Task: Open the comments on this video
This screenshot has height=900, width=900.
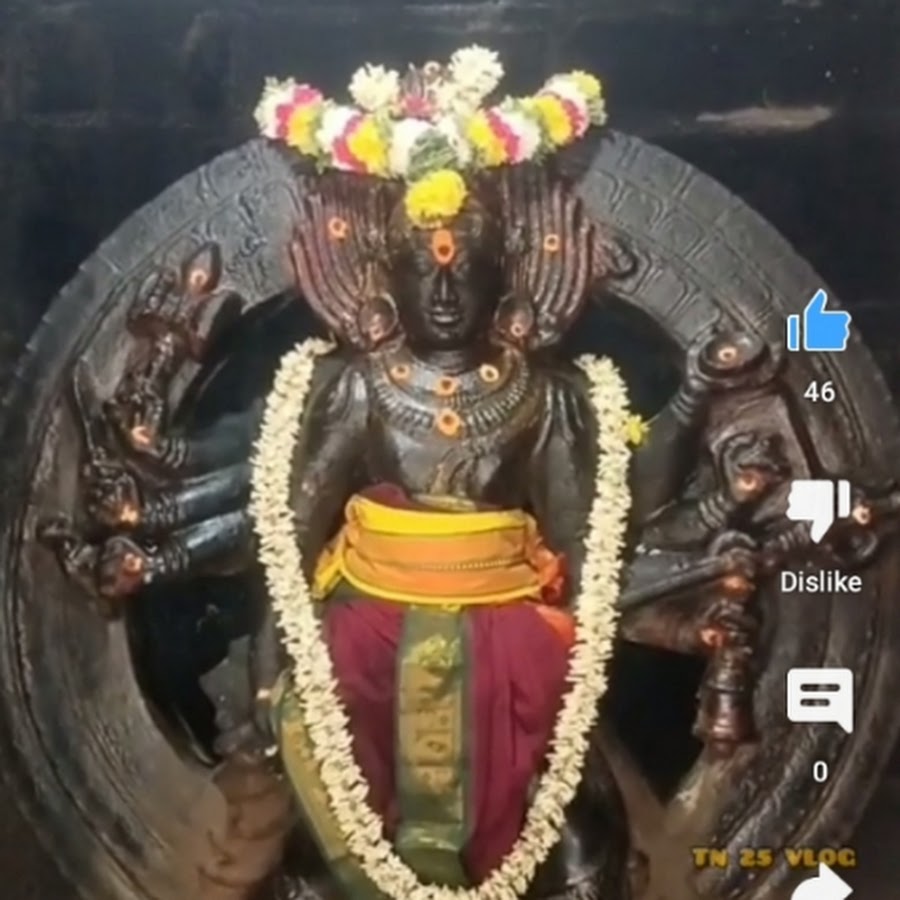Action: (x=819, y=698)
